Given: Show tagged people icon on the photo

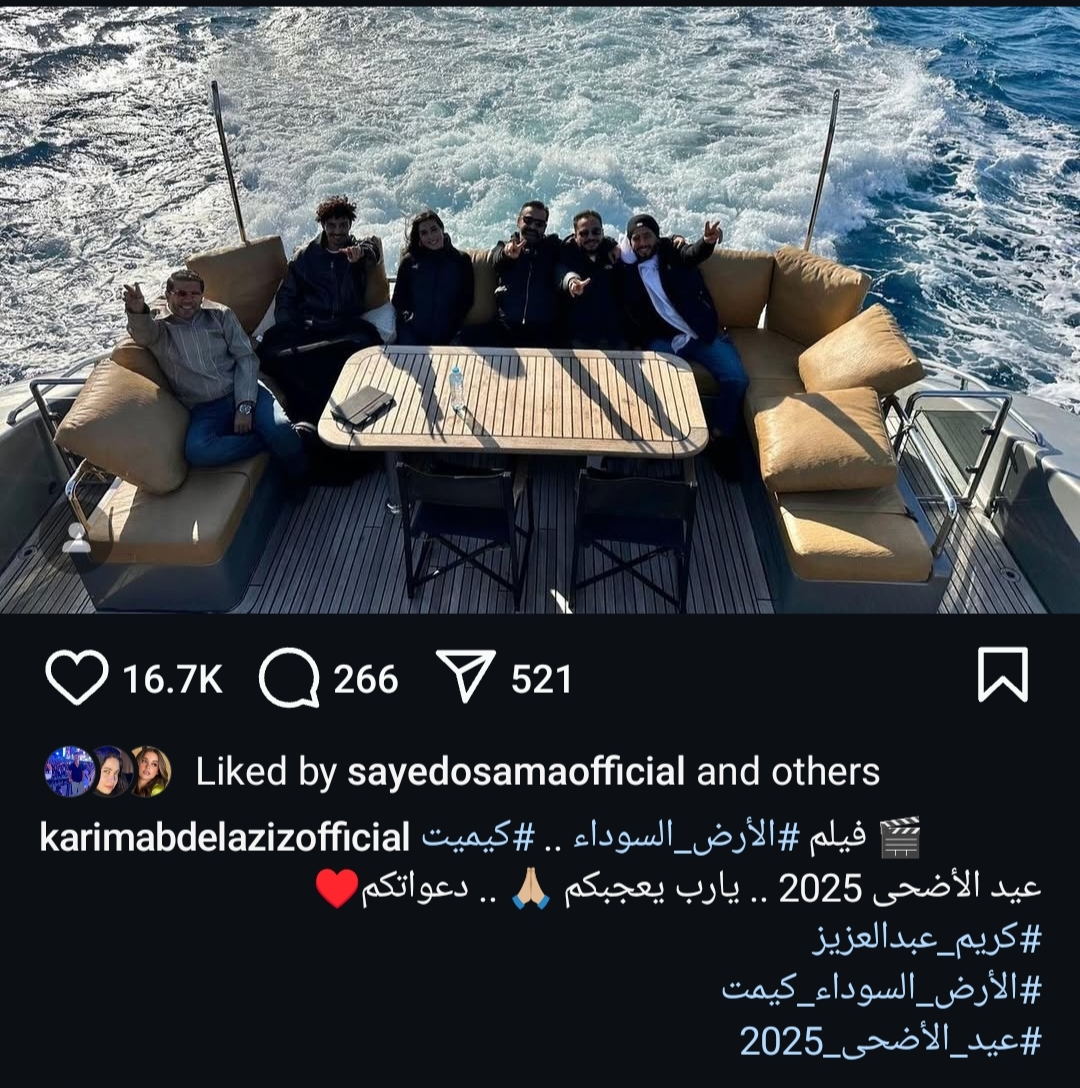Looking at the screenshot, I should pyautogui.click(x=76, y=538).
